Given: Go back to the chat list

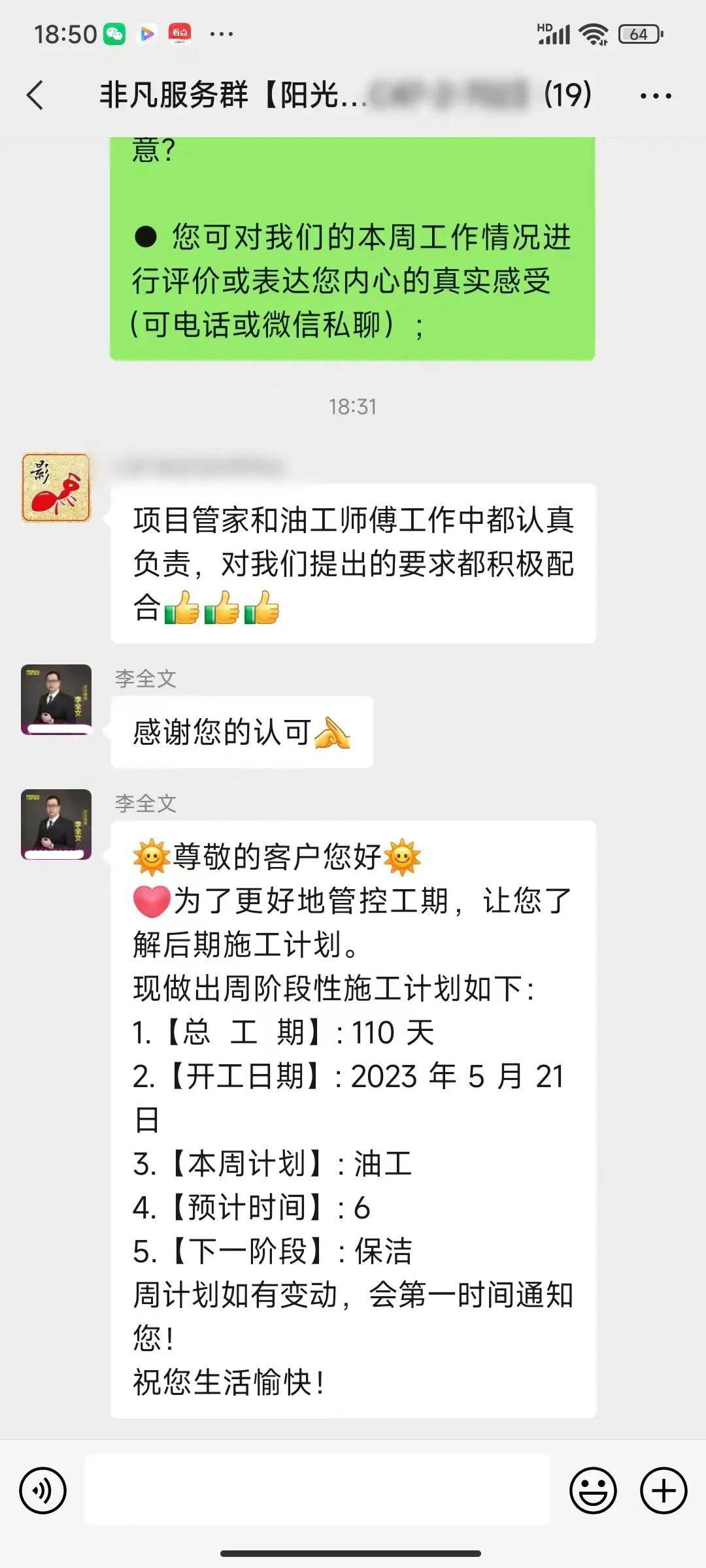Looking at the screenshot, I should (x=36, y=95).
